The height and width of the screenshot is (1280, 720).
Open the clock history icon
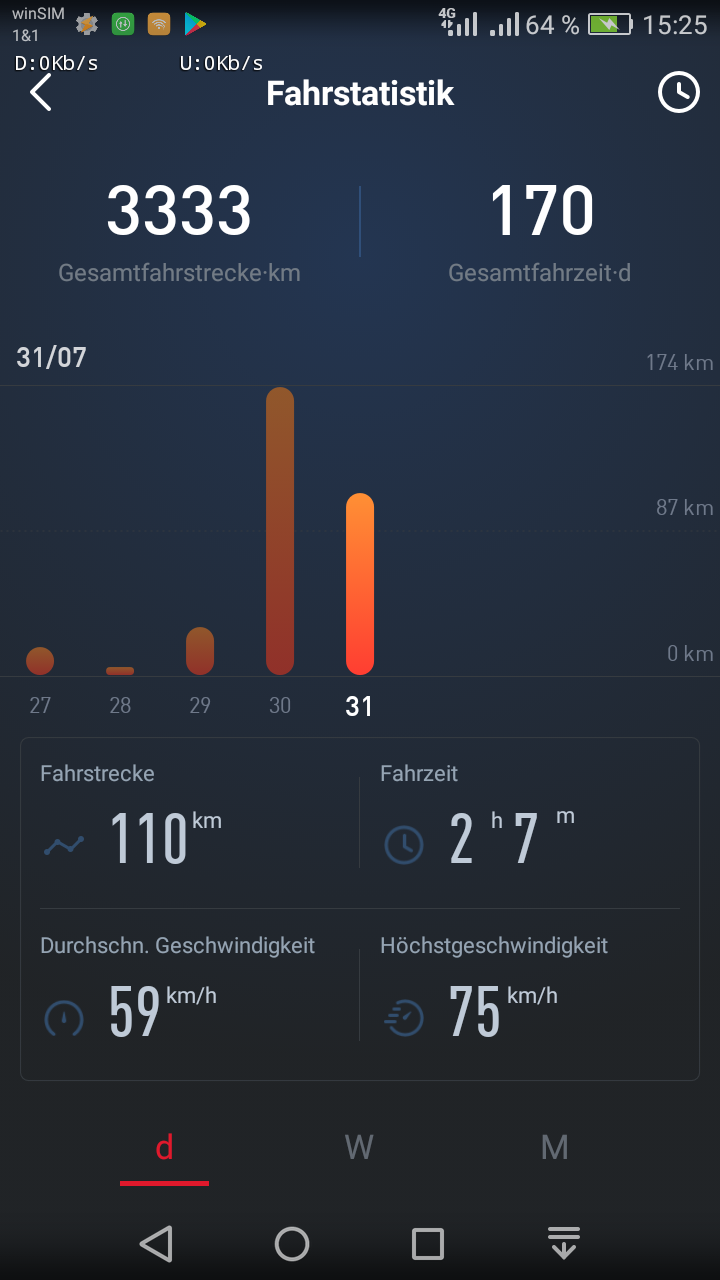pos(678,93)
